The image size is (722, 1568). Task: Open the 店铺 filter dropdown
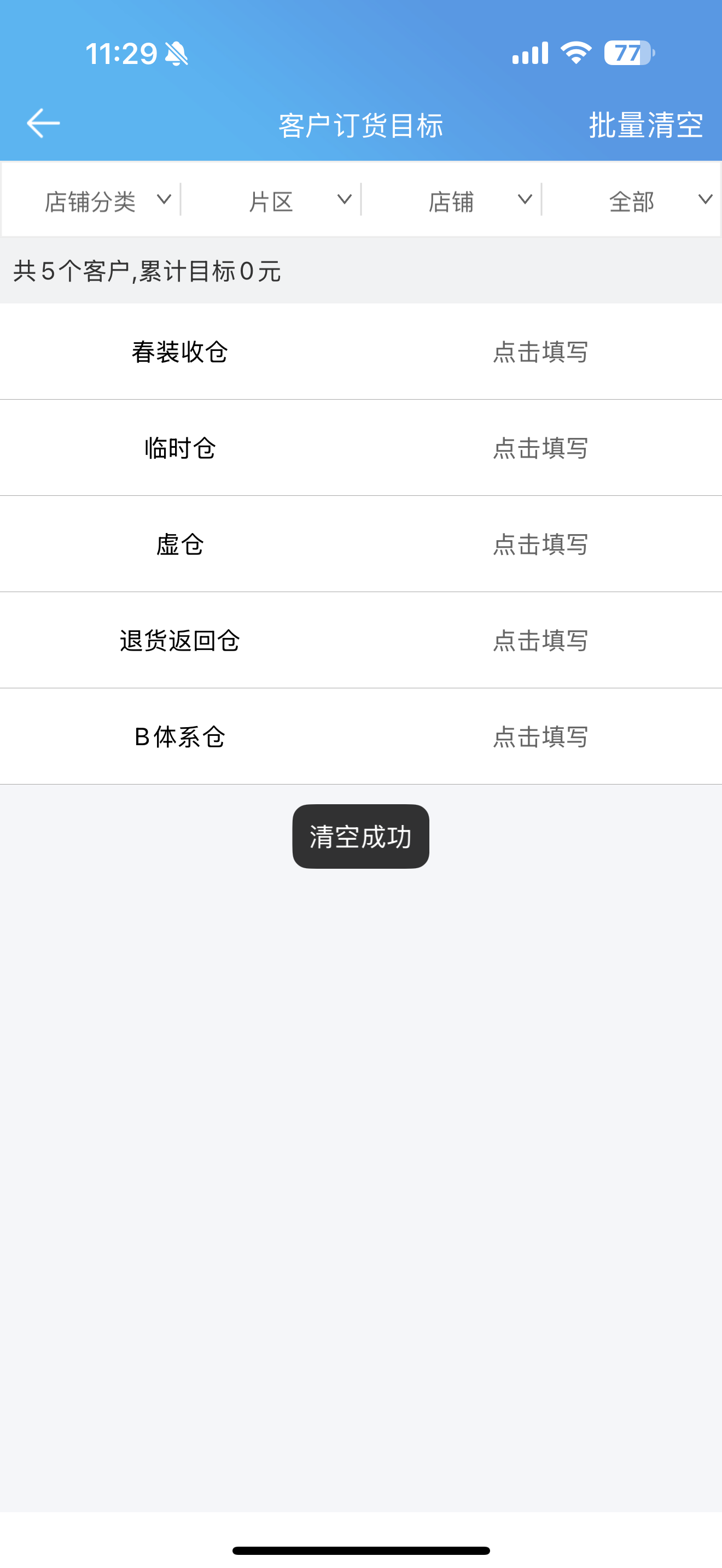[452, 200]
